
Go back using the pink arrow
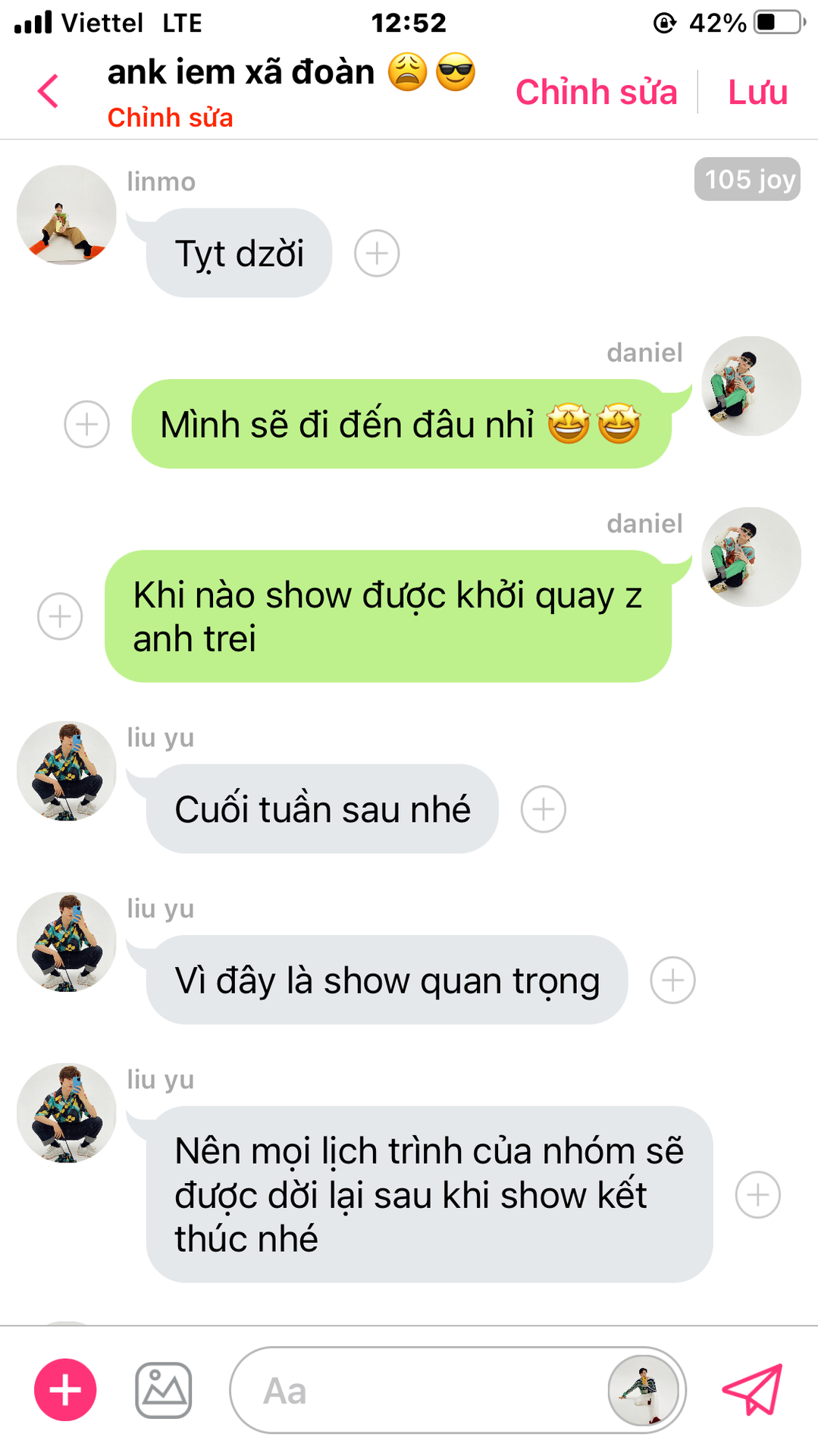[x=48, y=92]
